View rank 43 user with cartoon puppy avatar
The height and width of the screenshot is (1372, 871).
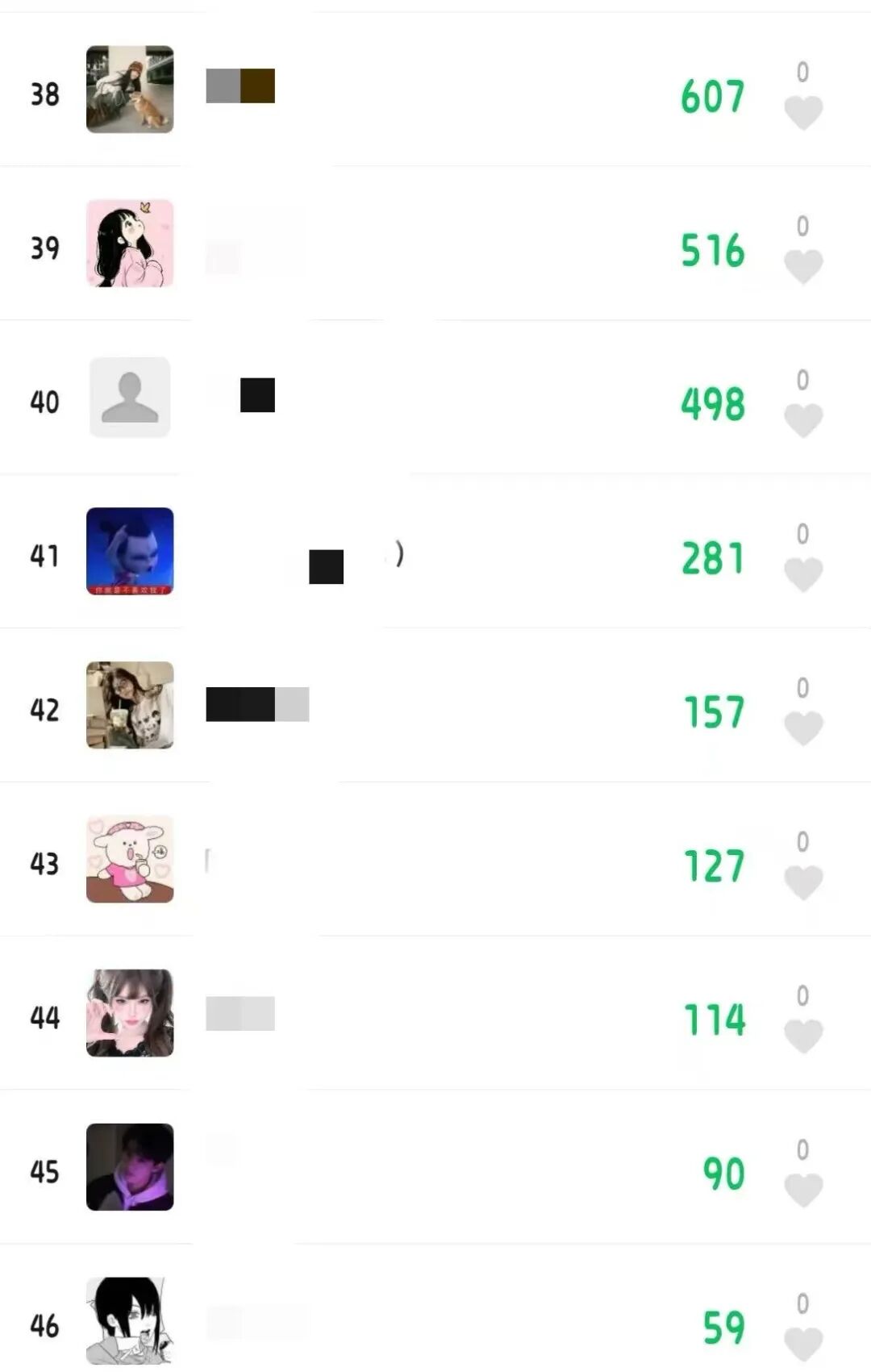tap(130, 860)
